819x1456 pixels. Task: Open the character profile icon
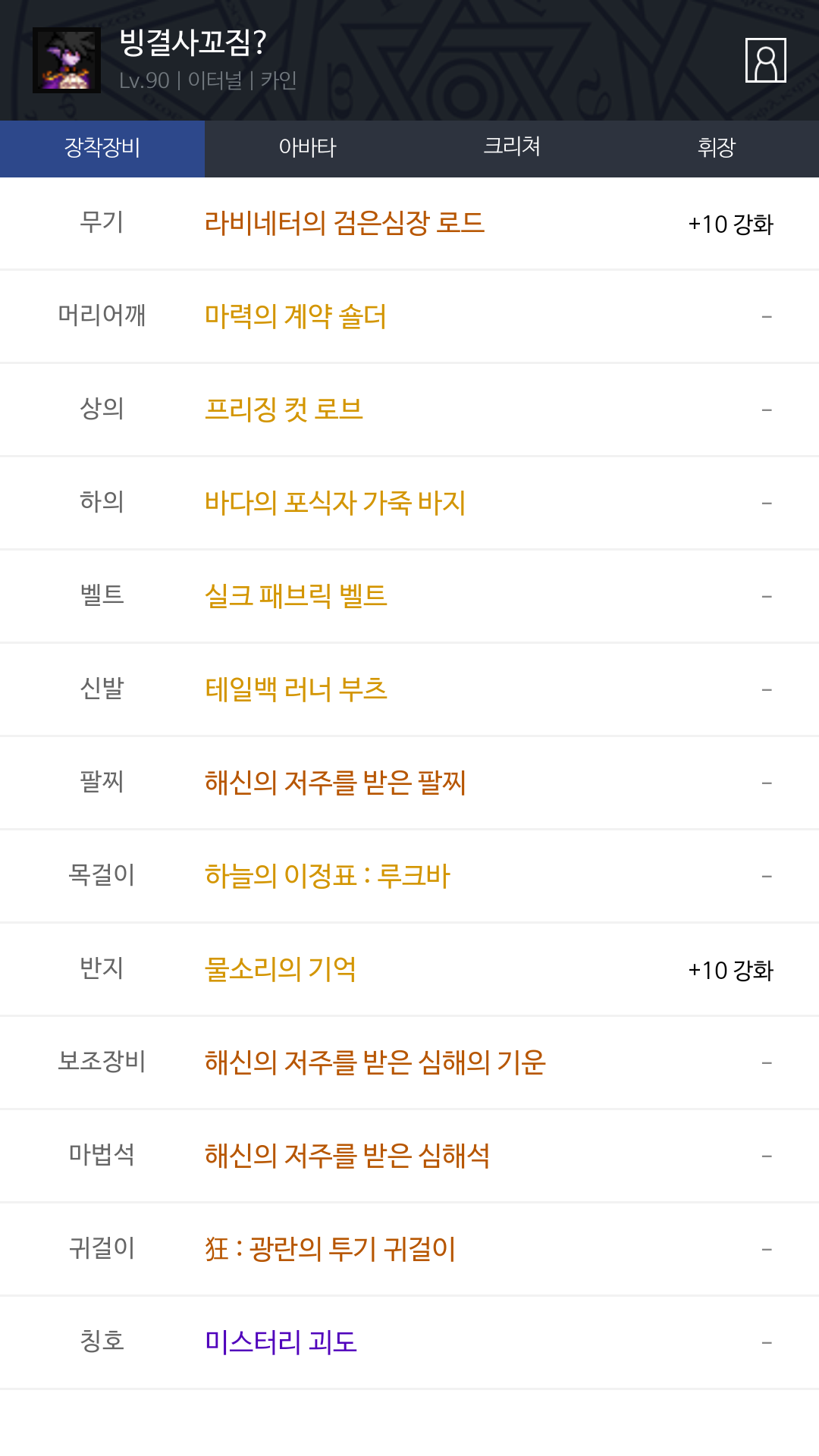pyautogui.click(x=766, y=60)
